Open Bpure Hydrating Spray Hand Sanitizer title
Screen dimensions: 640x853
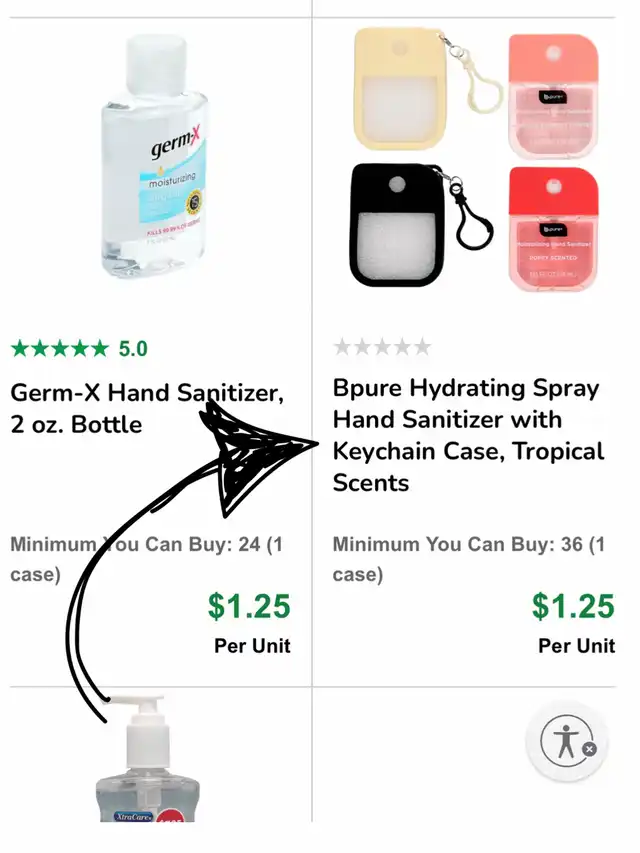click(x=468, y=435)
